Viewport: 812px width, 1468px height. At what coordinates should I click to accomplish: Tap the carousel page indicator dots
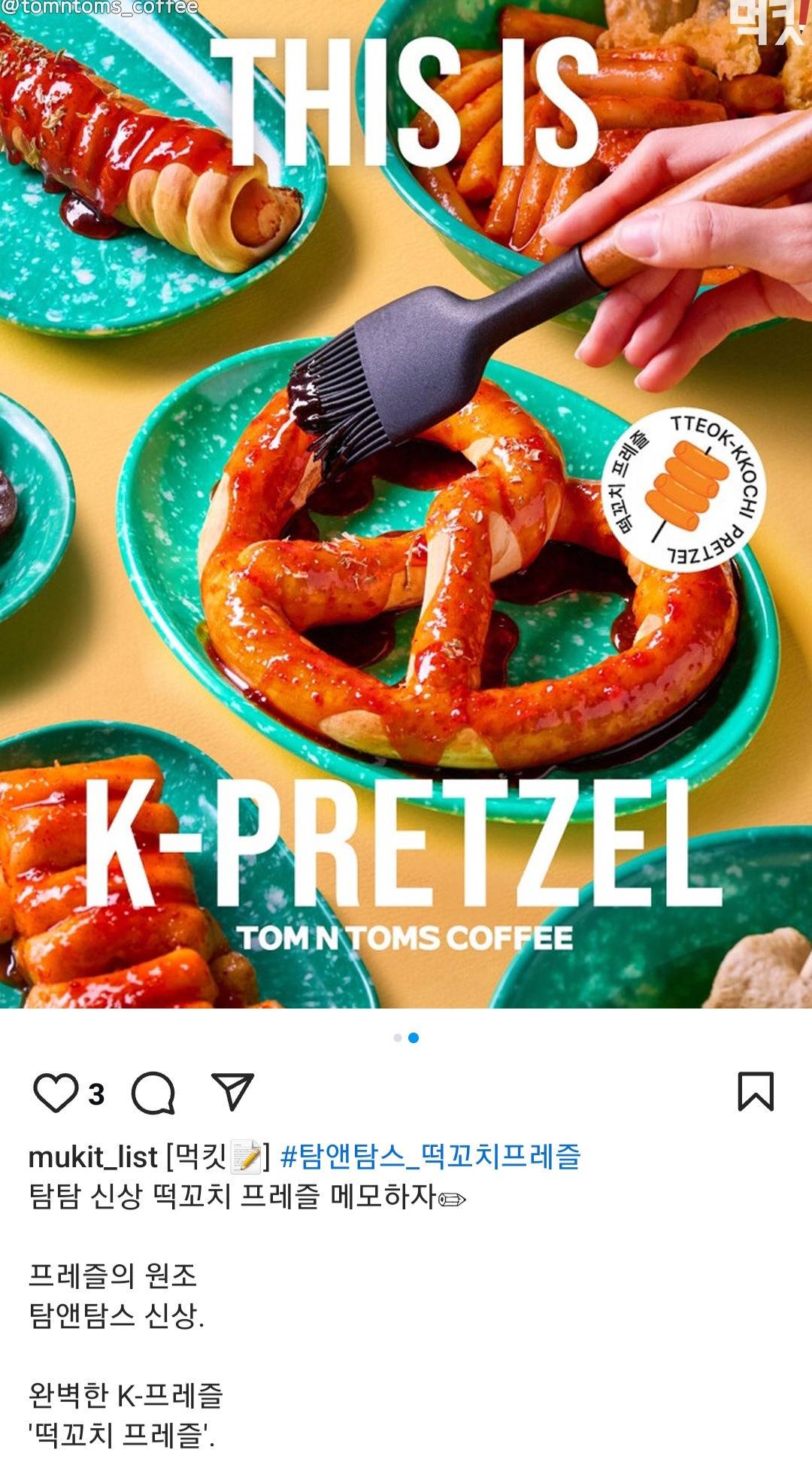(406, 1038)
